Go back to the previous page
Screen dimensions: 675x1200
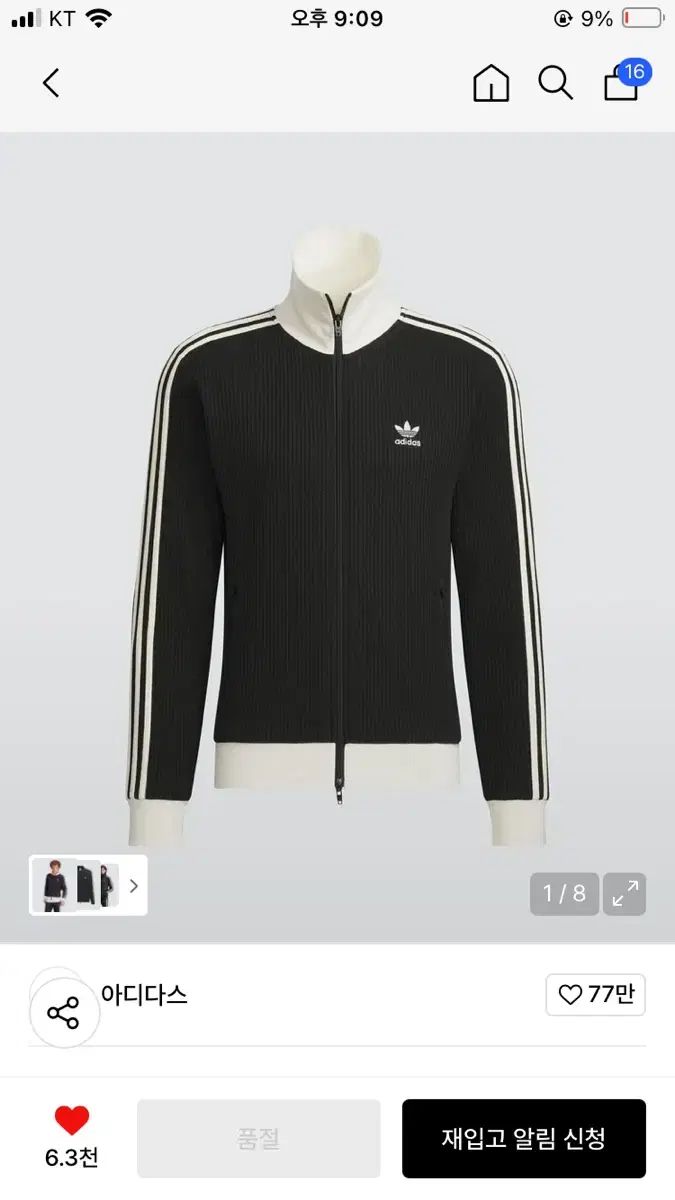51,83
